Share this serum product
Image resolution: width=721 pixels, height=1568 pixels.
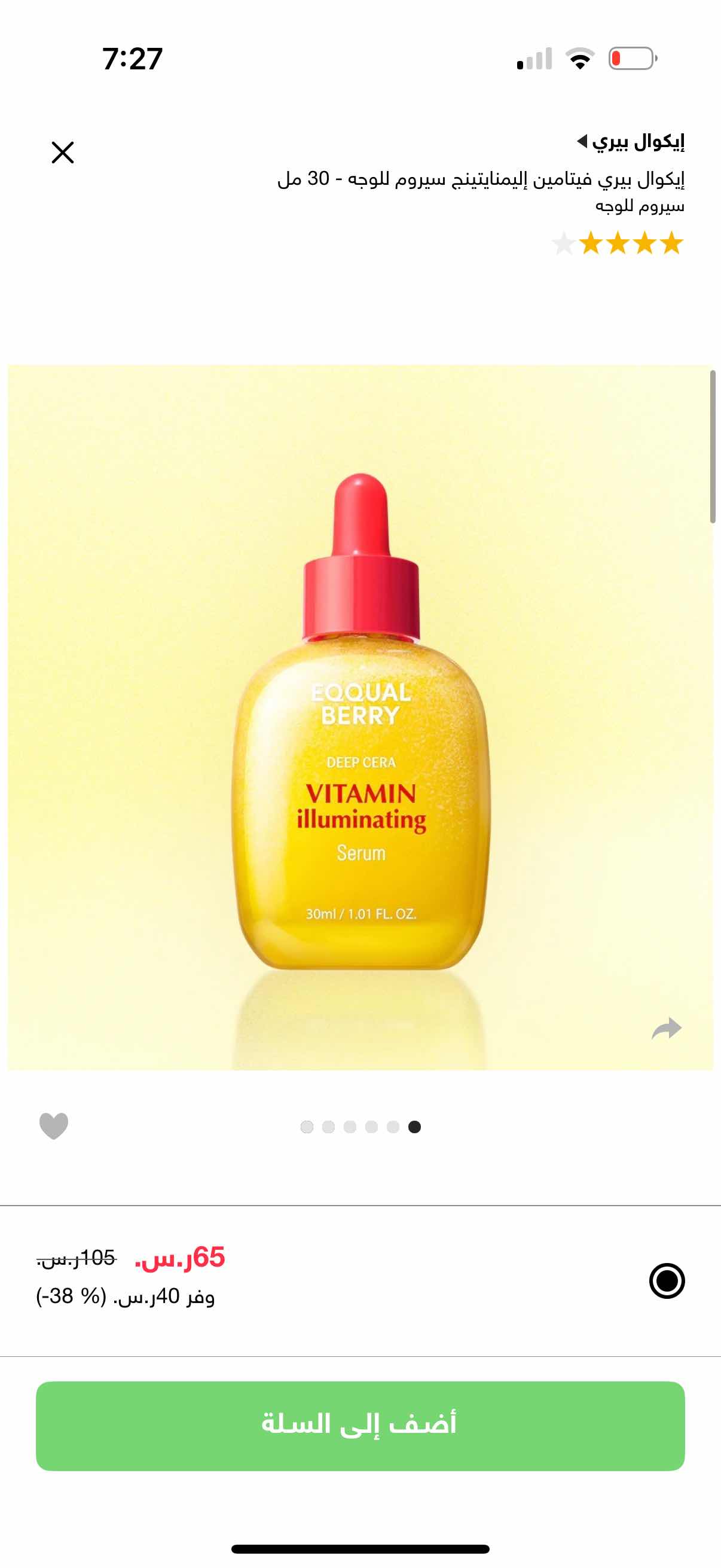point(666,1028)
